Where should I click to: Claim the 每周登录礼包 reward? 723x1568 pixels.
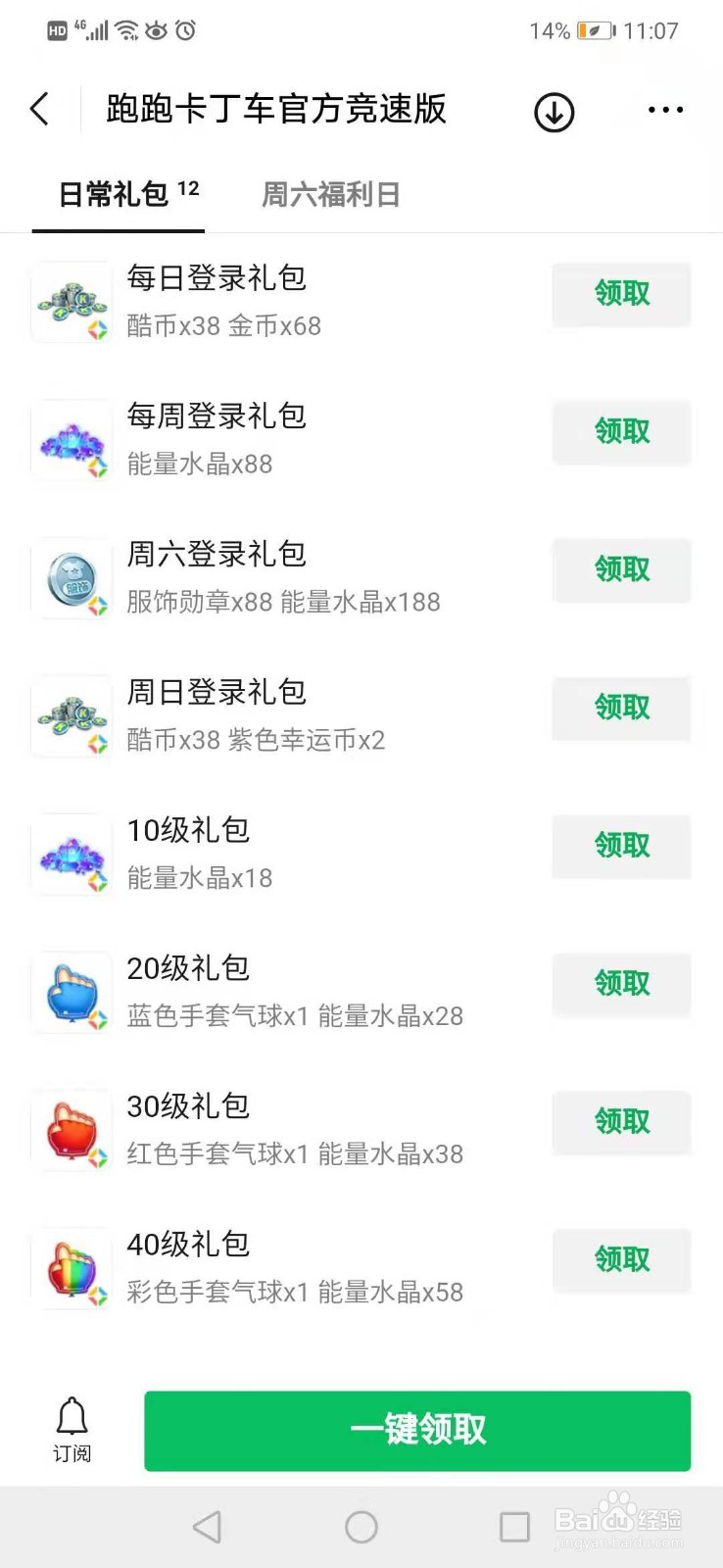pyautogui.click(x=621, y=431)
